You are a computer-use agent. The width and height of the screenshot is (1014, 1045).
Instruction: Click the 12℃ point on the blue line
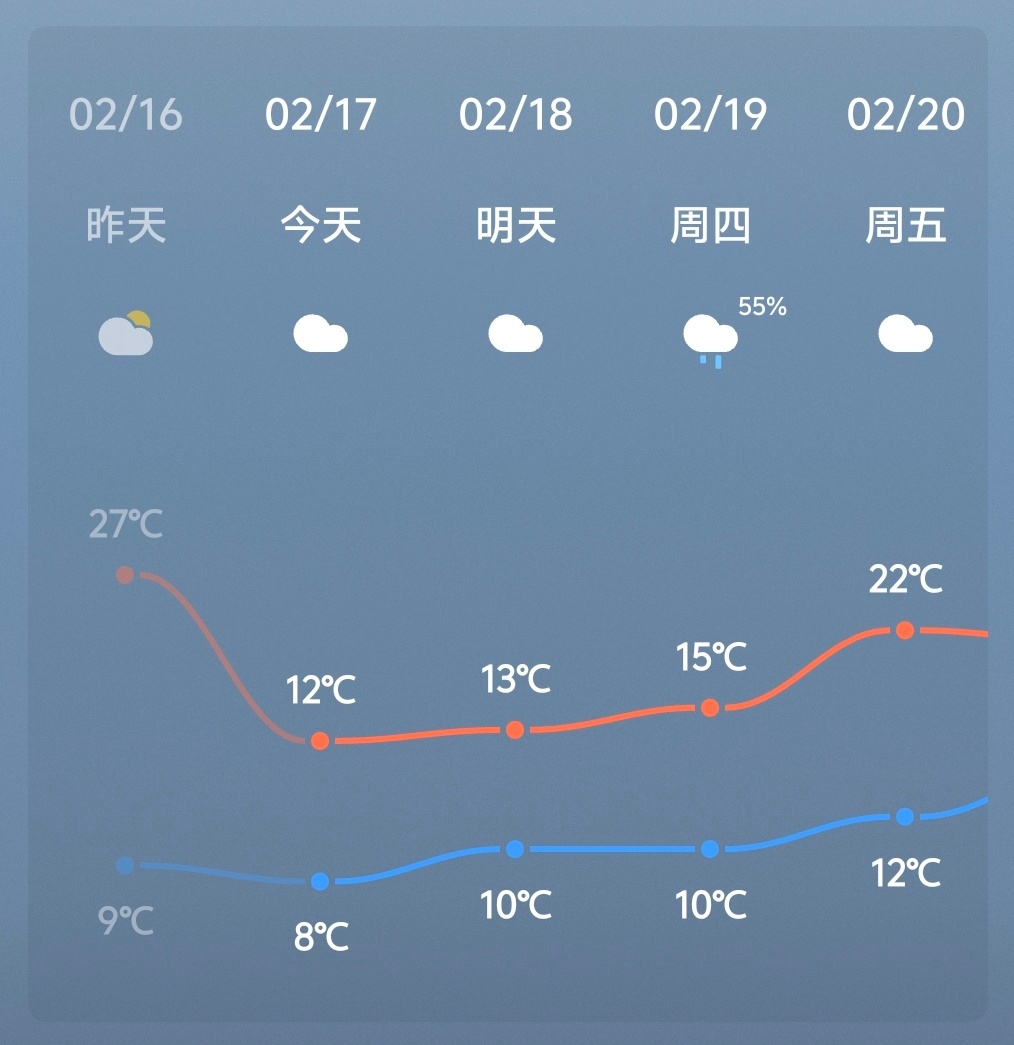(904, 815)
